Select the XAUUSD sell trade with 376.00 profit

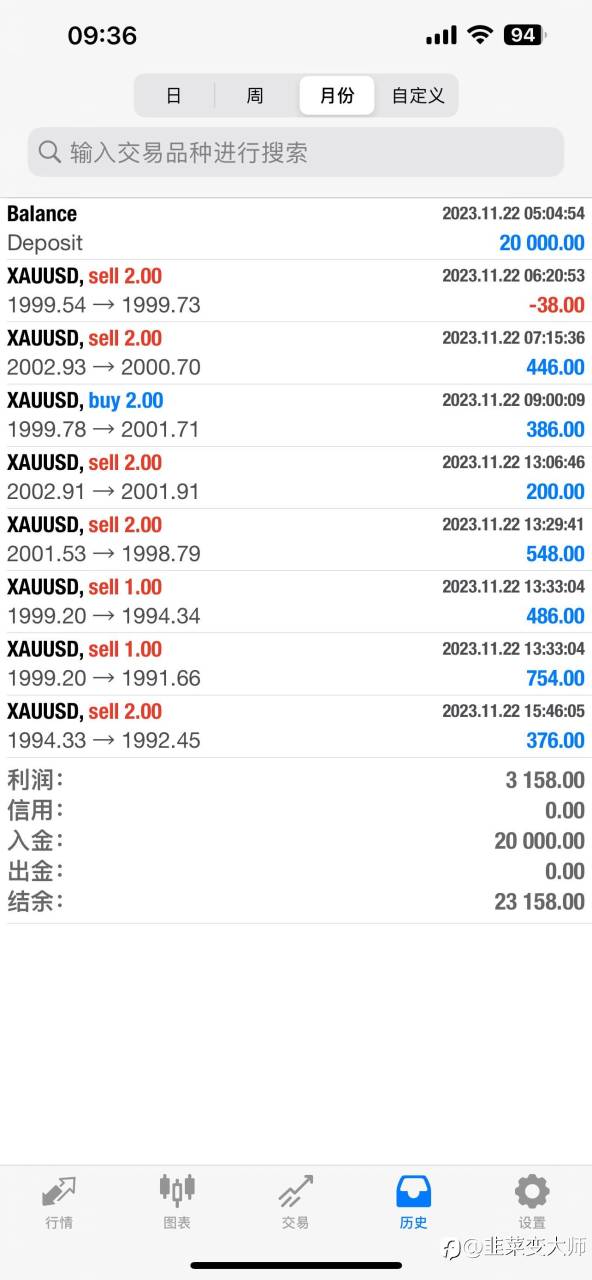pos(296,725)
